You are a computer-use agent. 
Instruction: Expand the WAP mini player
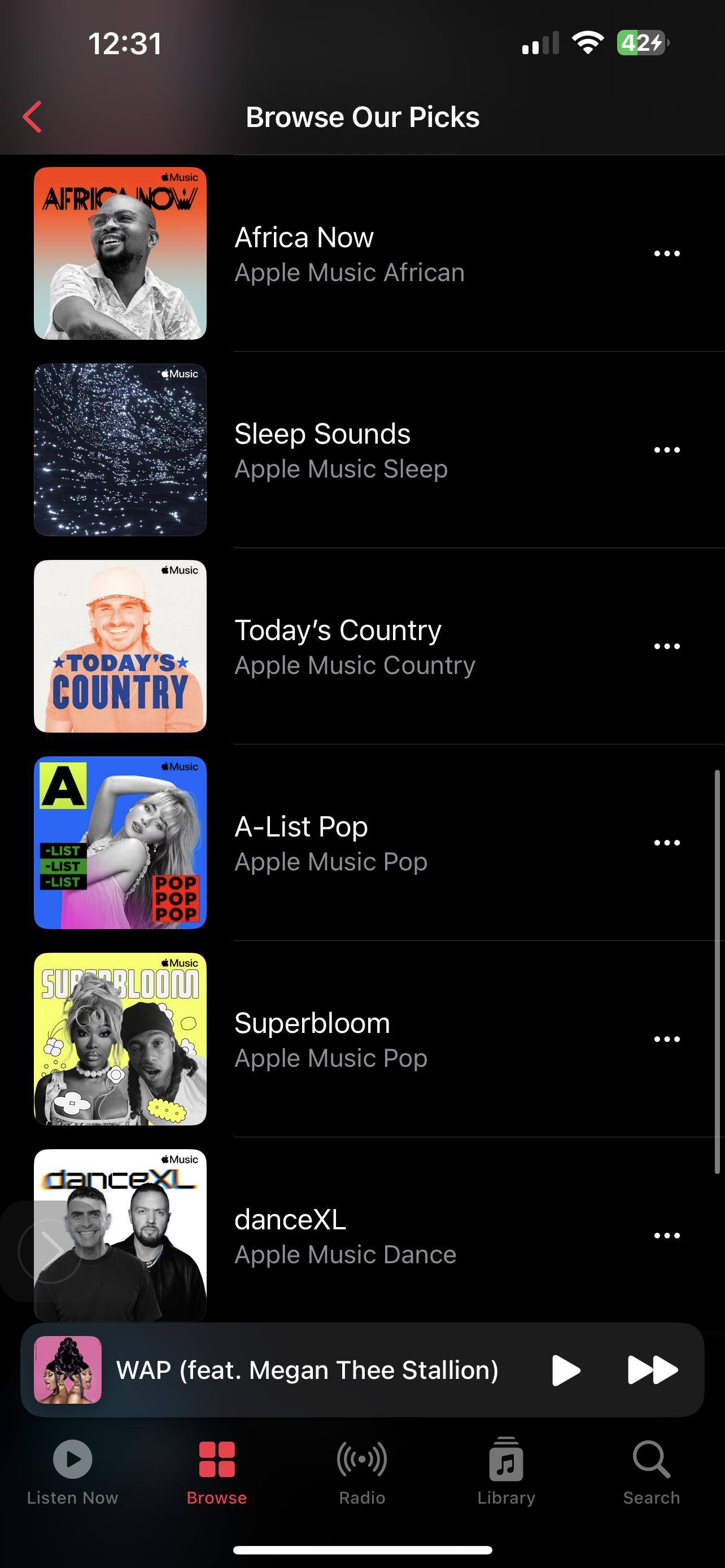point(307,1370)
